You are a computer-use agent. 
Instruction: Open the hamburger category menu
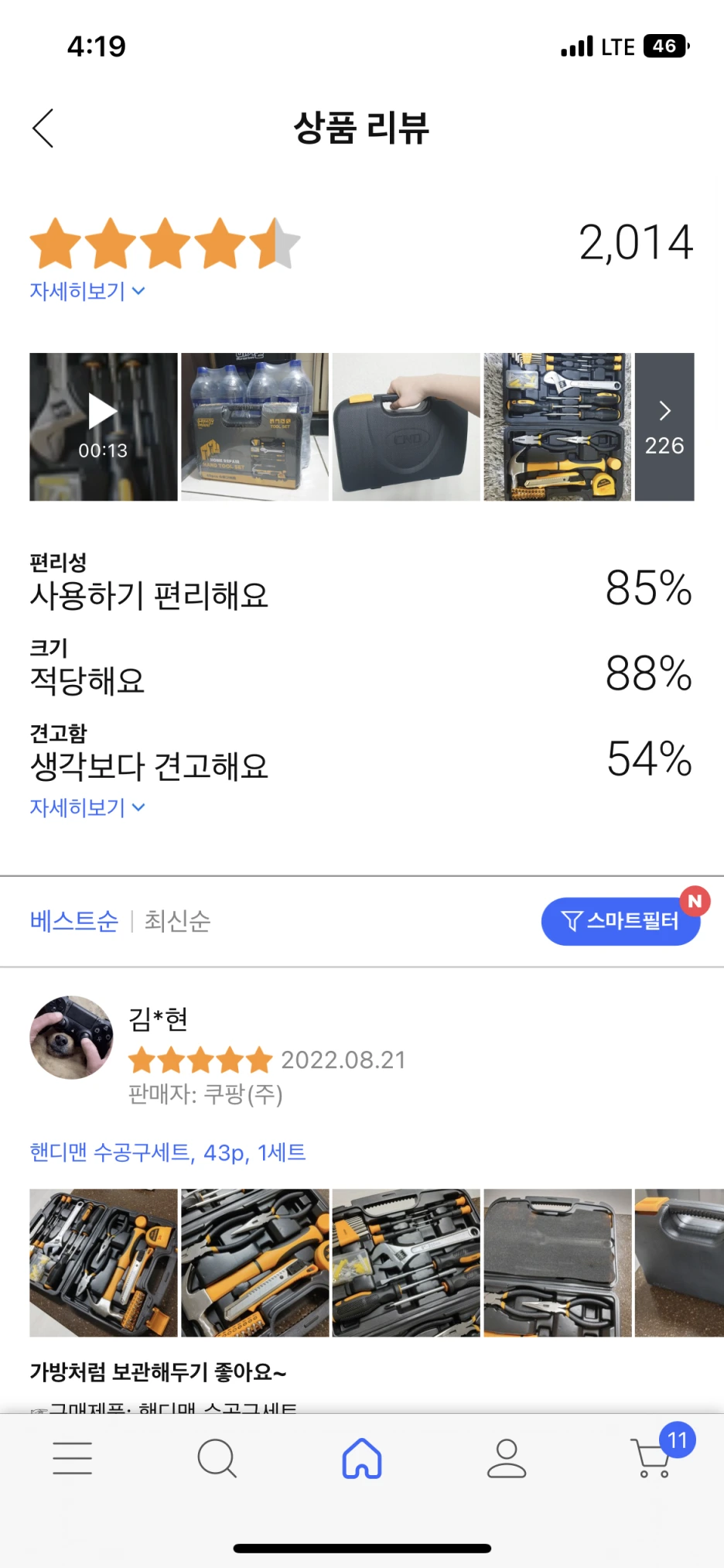click(73, 1458)
